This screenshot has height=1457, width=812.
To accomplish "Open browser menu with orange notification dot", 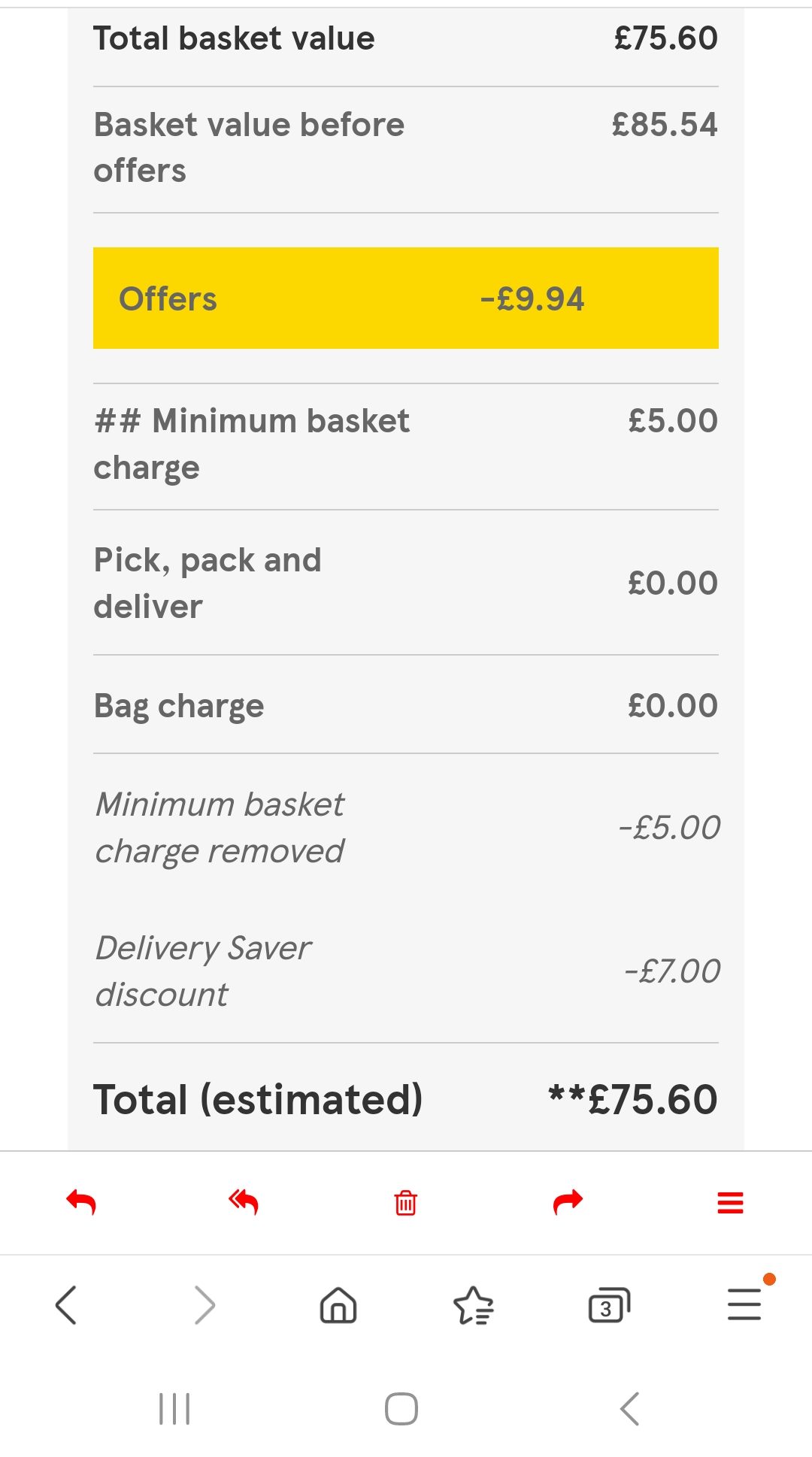I will [743, 1306].
